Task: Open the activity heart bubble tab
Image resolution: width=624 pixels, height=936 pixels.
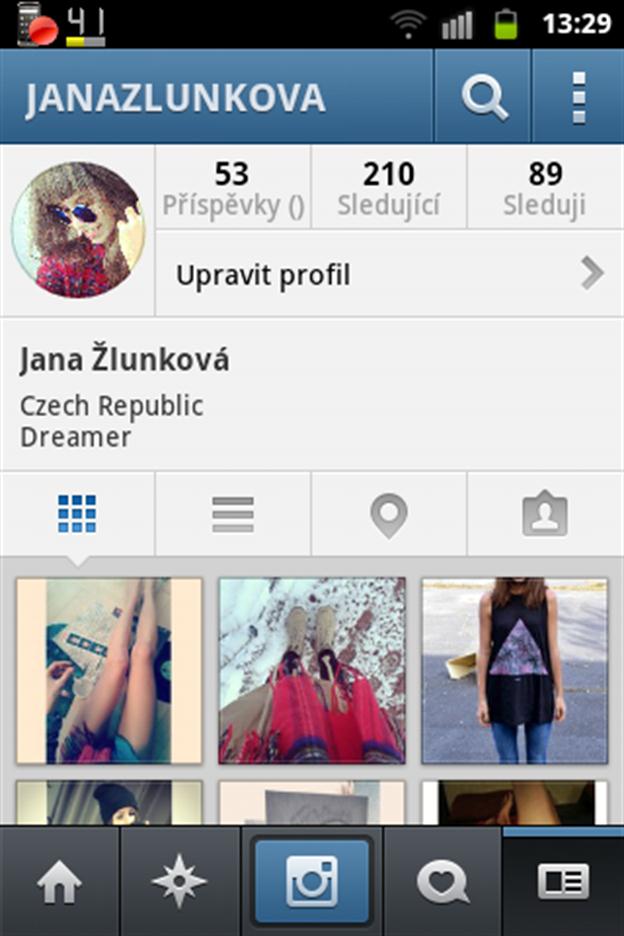Action: (442, 882)
